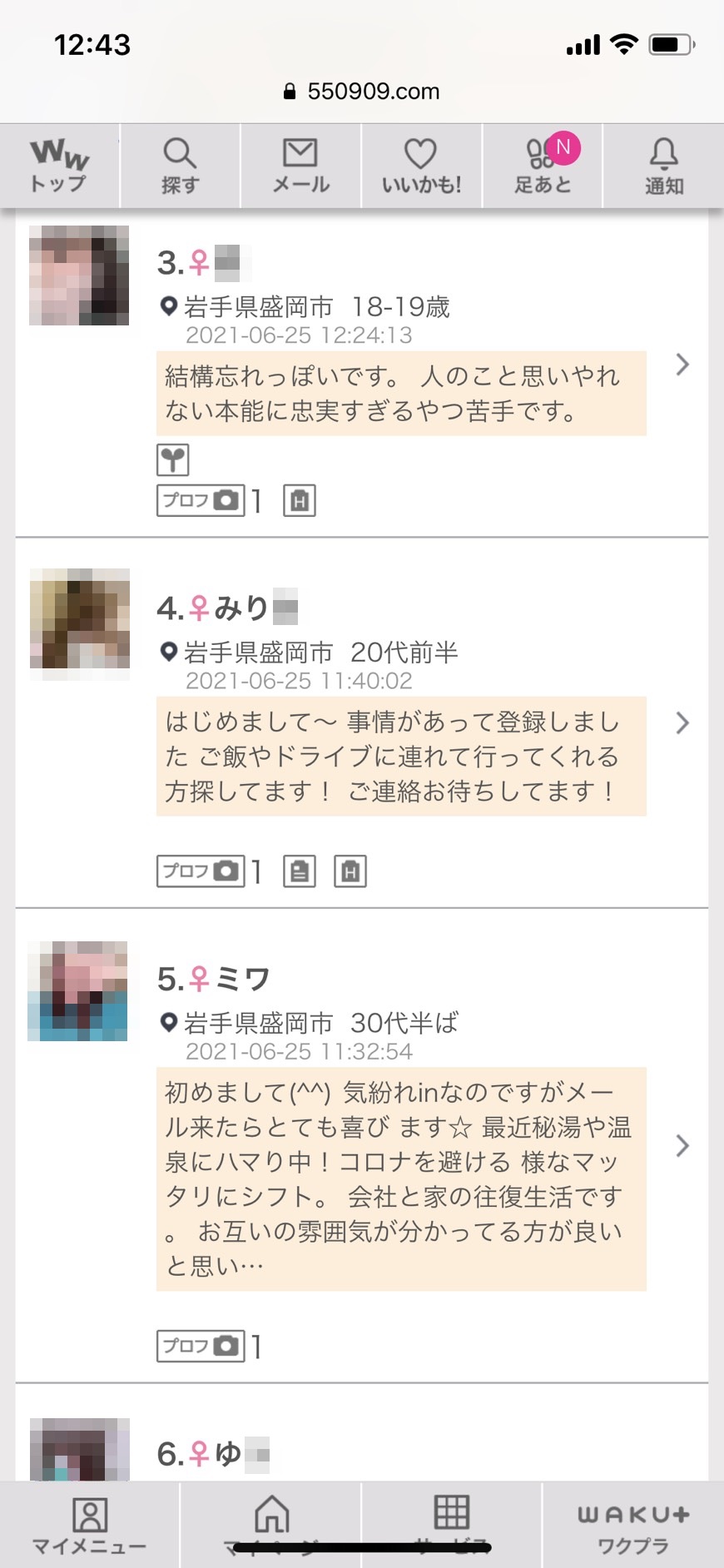The height and width of the screenshot is (1568, 724).
Task: Open the 18-19歳 user's post
Action: (401, 393)
